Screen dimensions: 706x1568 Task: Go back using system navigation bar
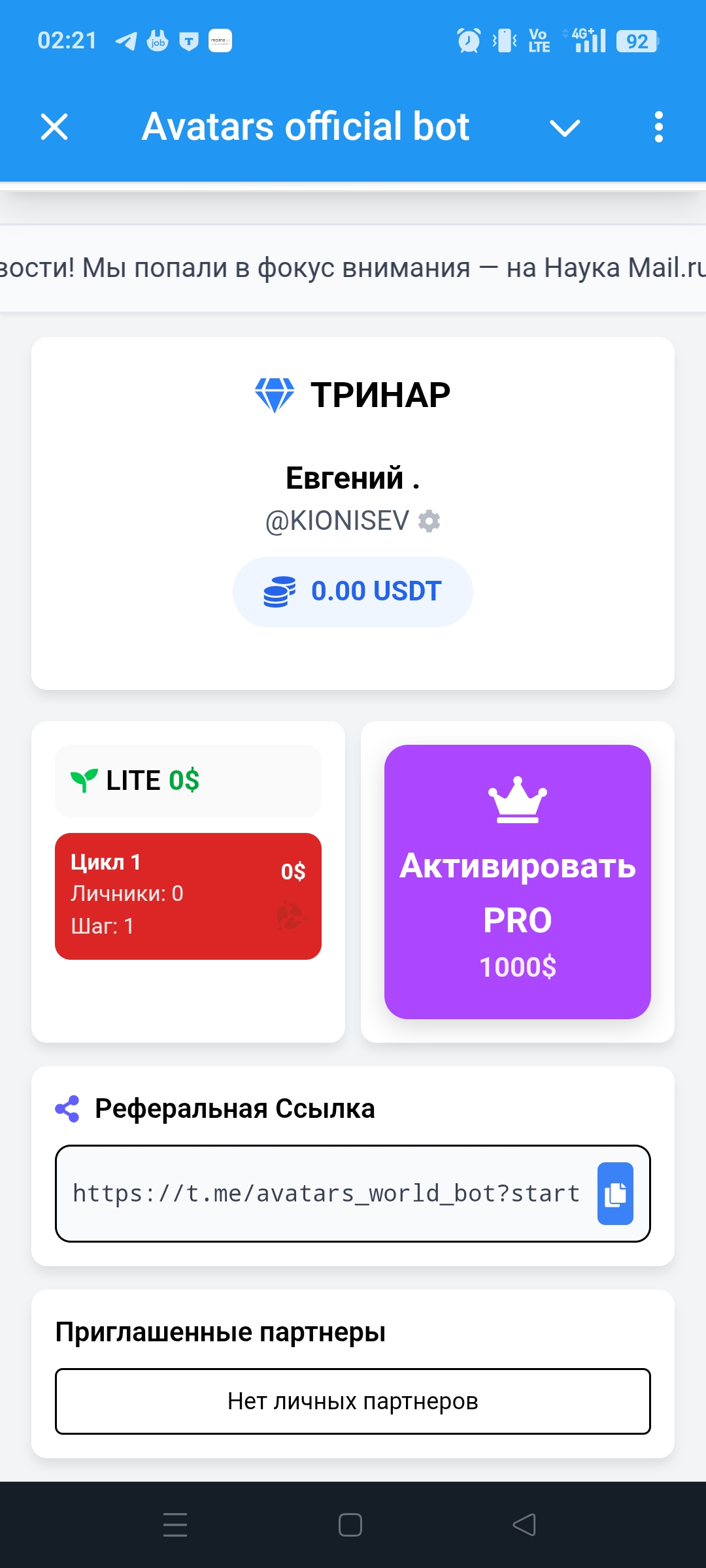coord(524,1525)
